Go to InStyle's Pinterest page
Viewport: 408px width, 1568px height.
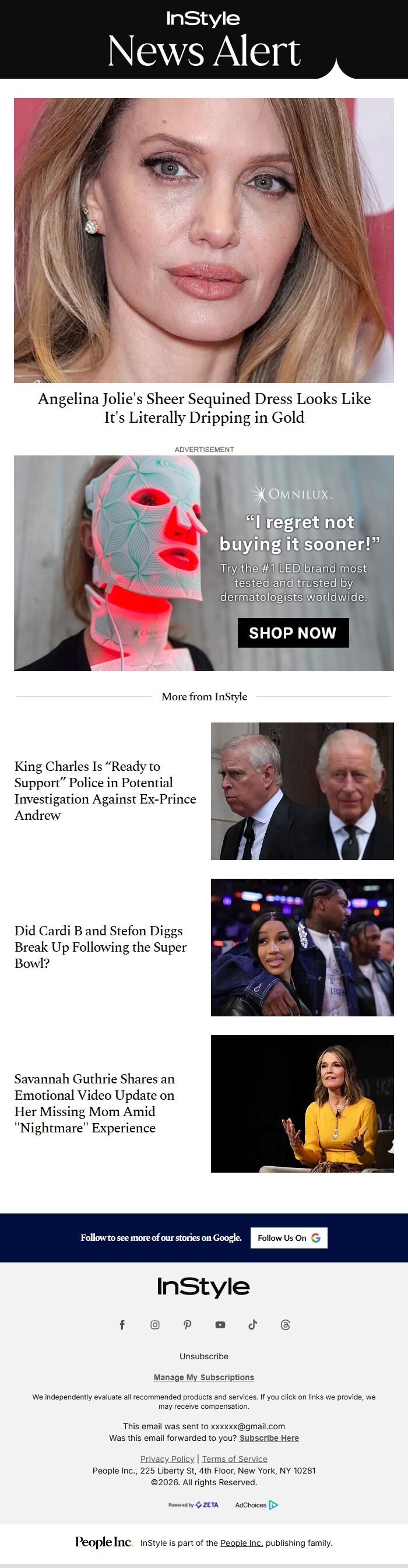point(187,1324)
